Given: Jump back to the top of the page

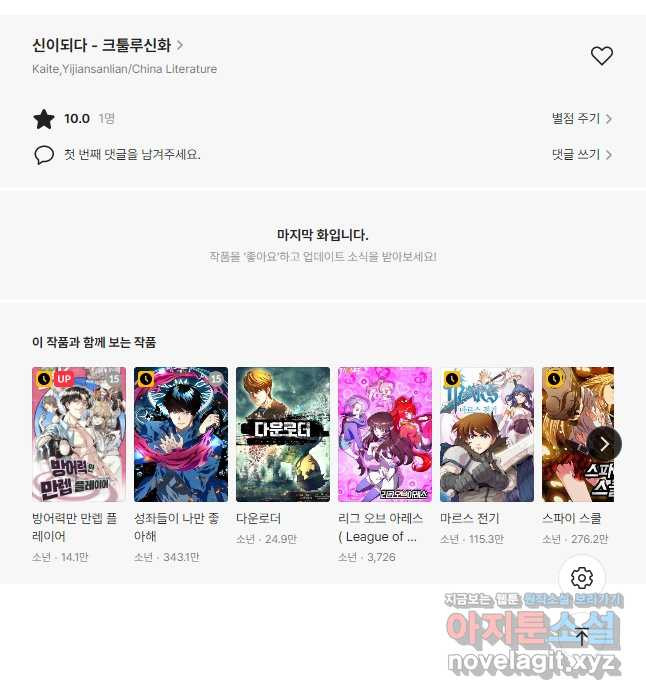Looking at the screenshot, I should [582, 637].
